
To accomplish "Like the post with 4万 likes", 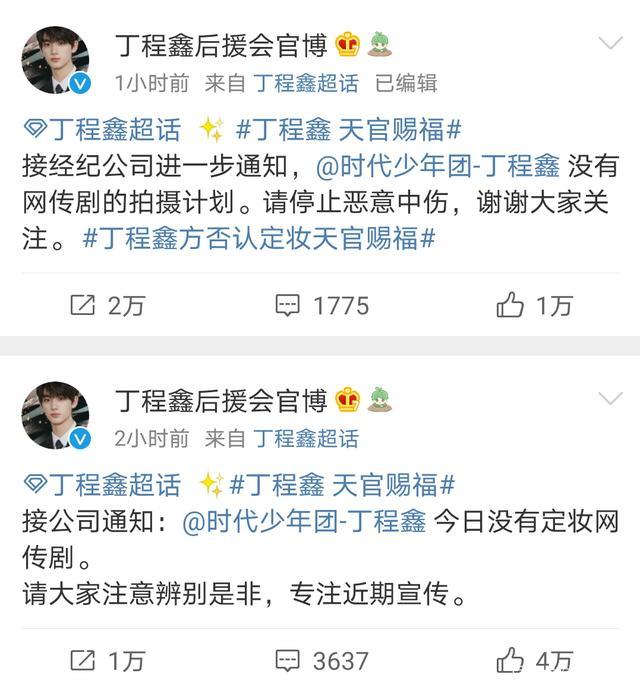I will pos(535,660).
